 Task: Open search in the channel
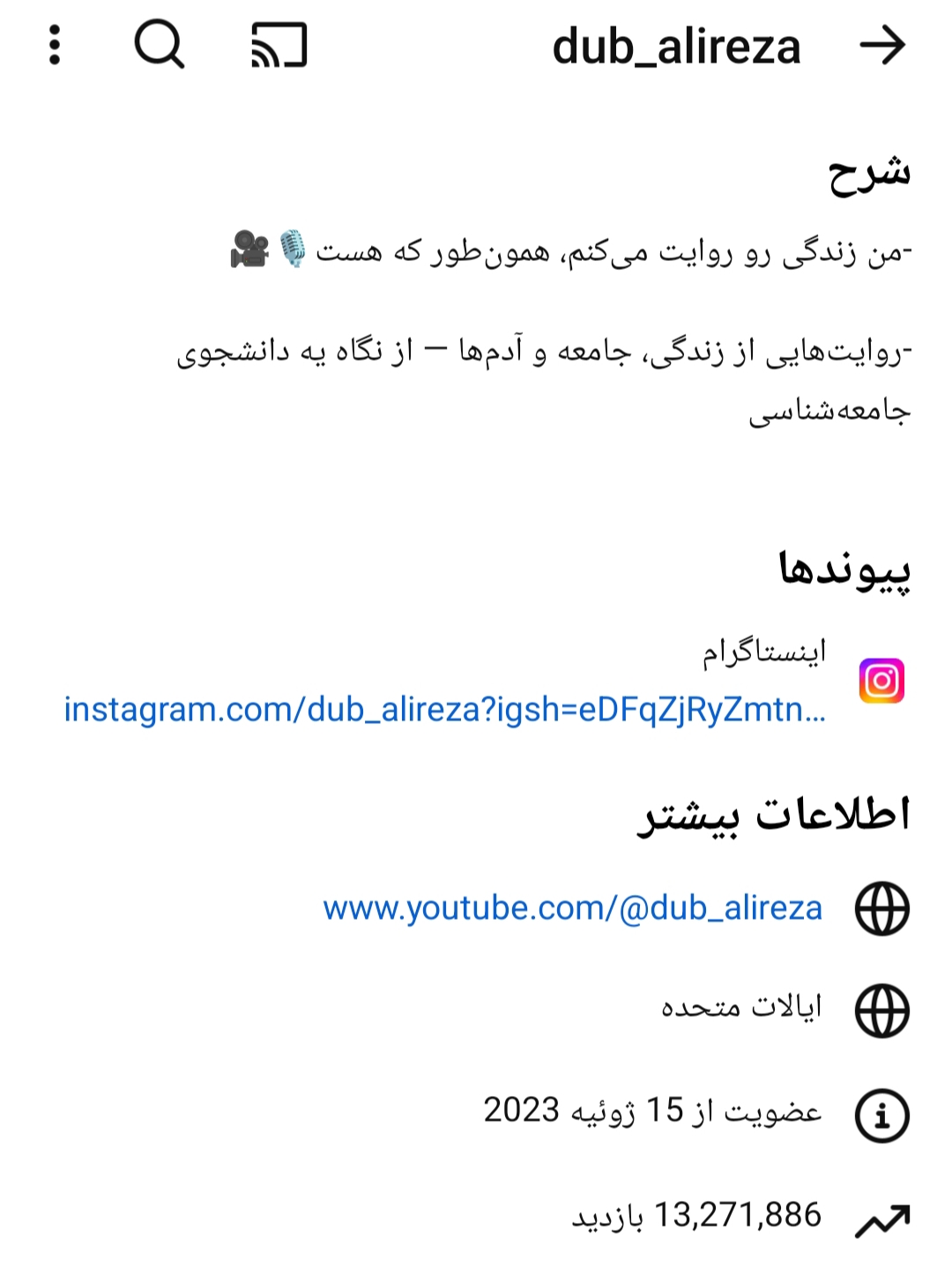tap(160, 45)
